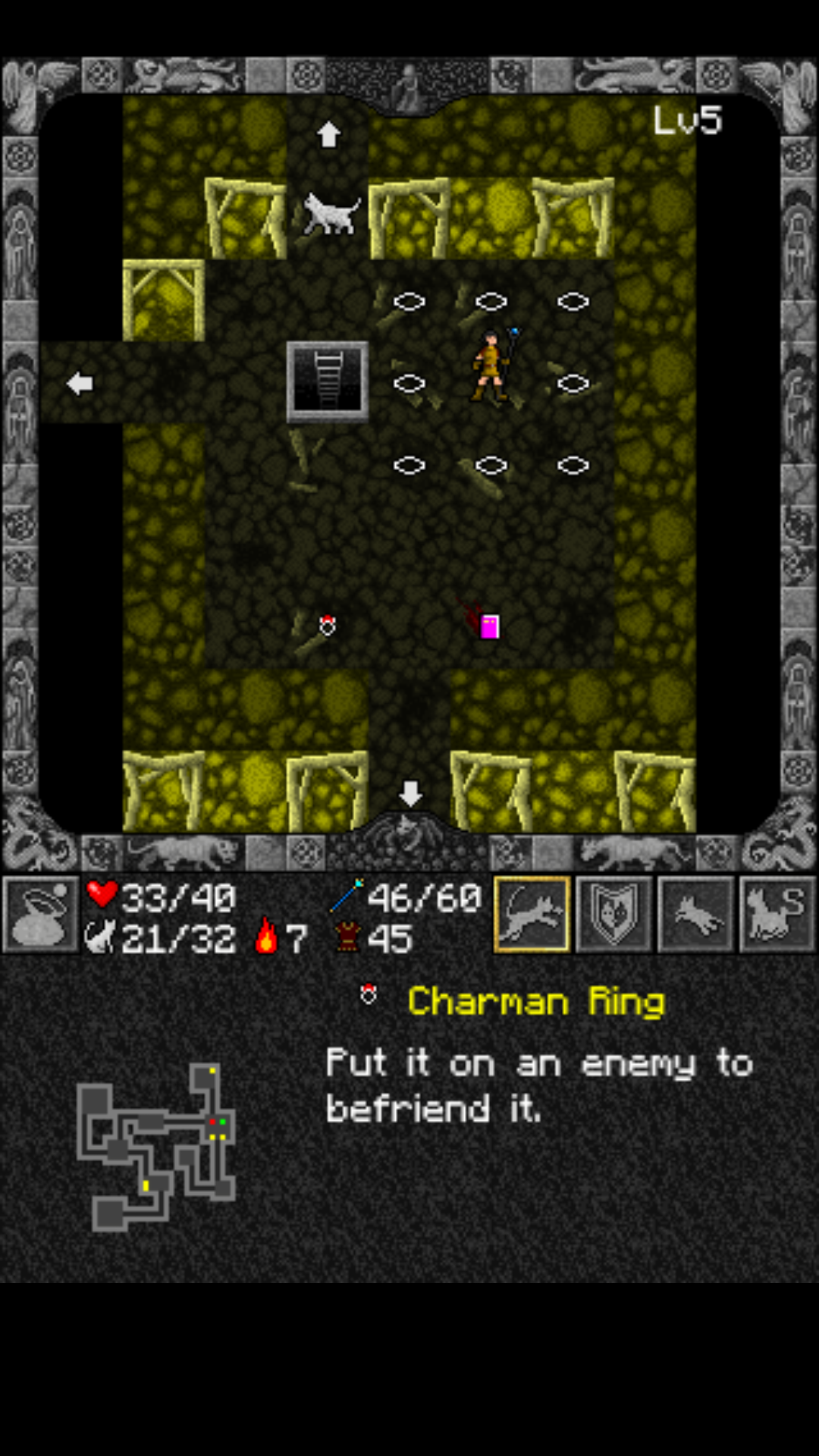Tap the ladder stairs tile
The height and width of the screenshot is (1456, 819).
[328, 382]
